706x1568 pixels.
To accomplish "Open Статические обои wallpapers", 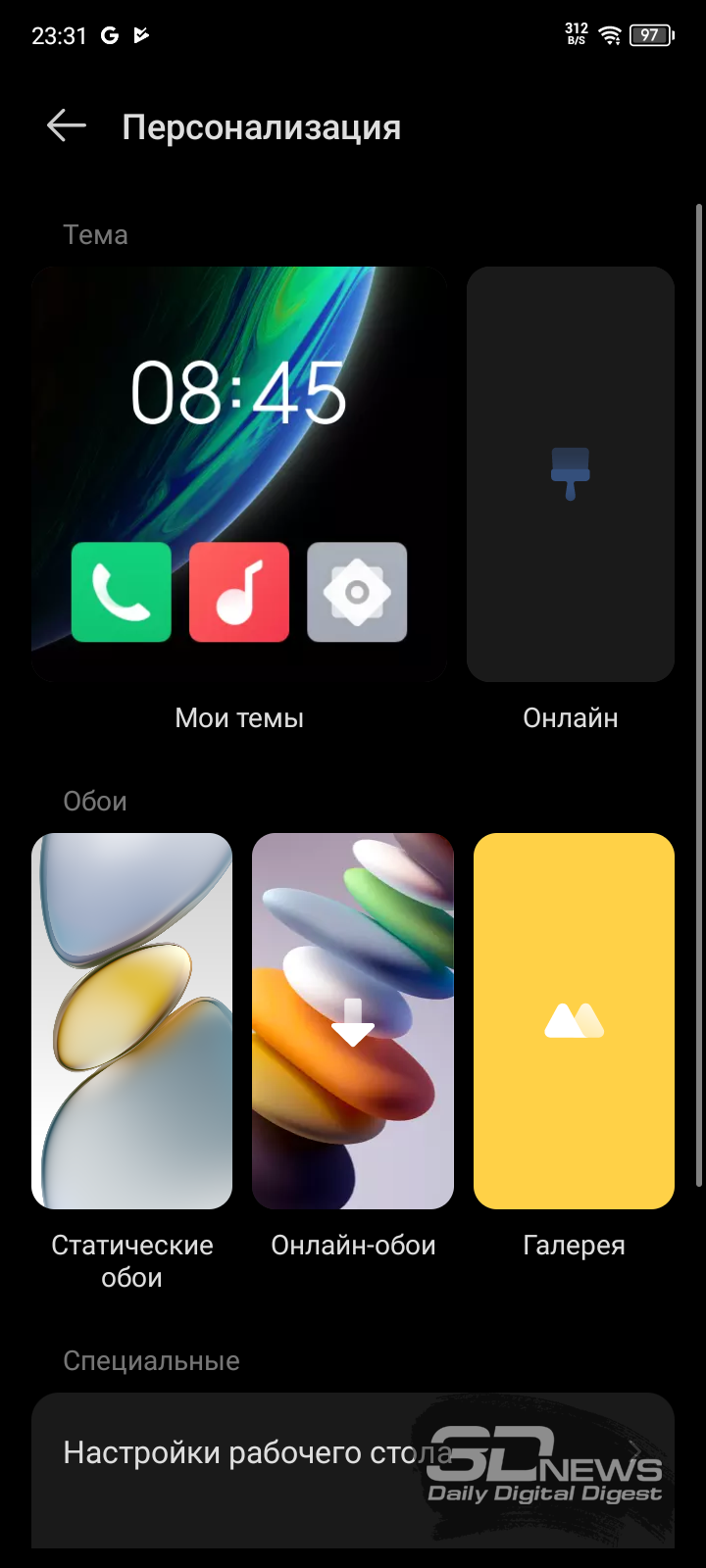I will (131, 1021).
